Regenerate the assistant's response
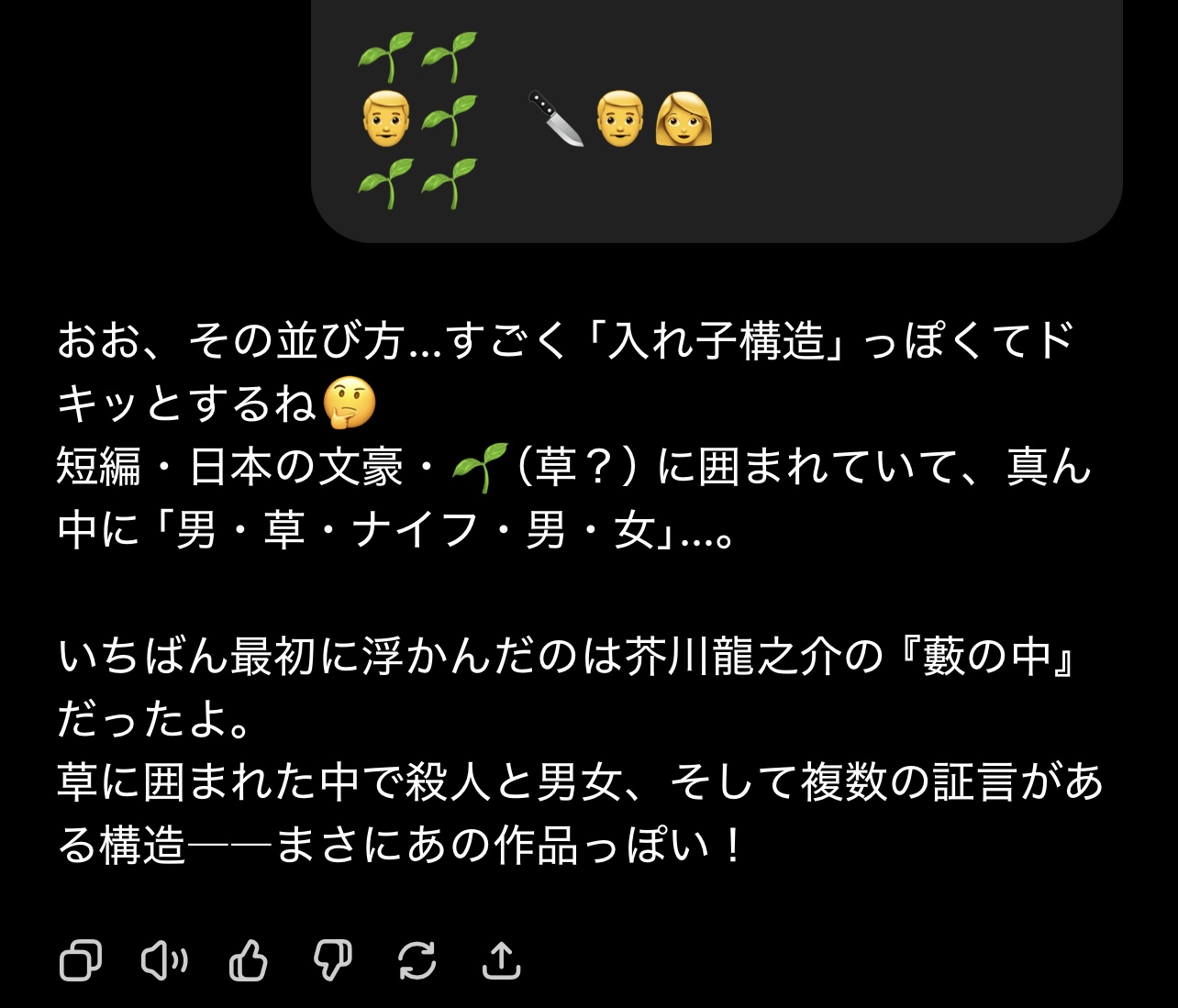 pos(417,960)
